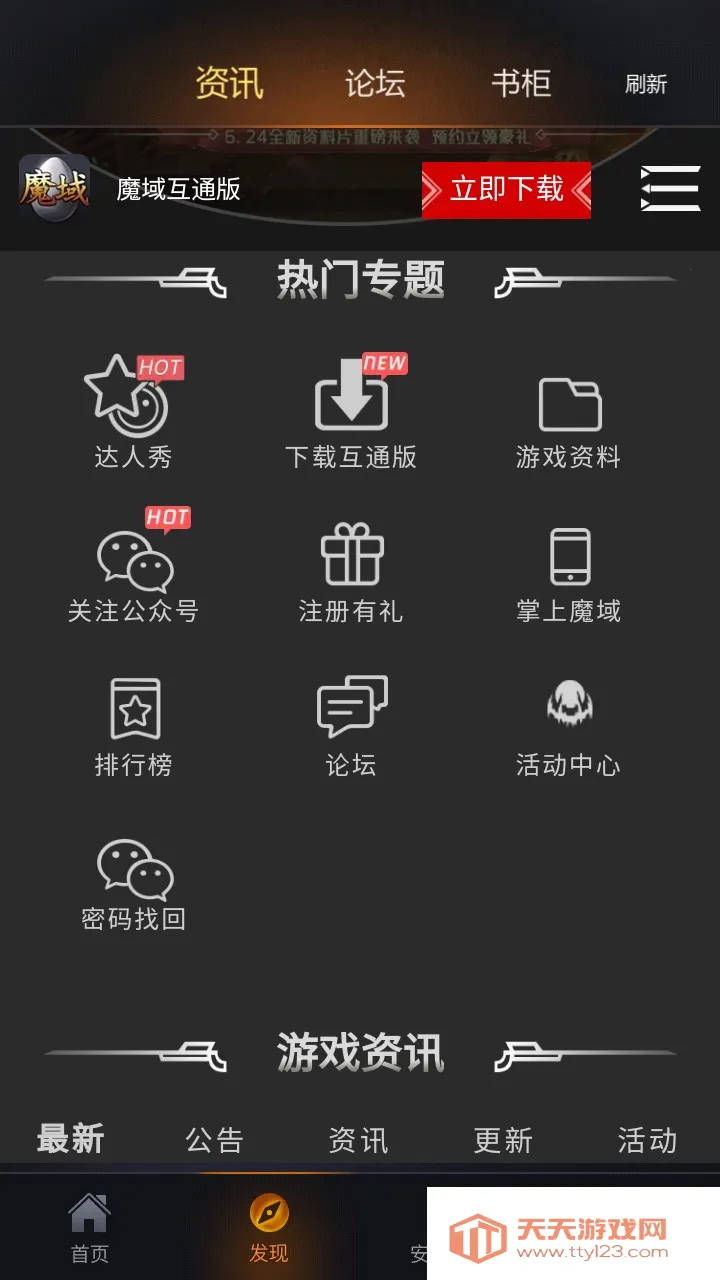Image resolution: width=720 pixels, height=1280 pixels.
Task: Expand the hamburger menu beside 立即下载
Action: point(670,188)
